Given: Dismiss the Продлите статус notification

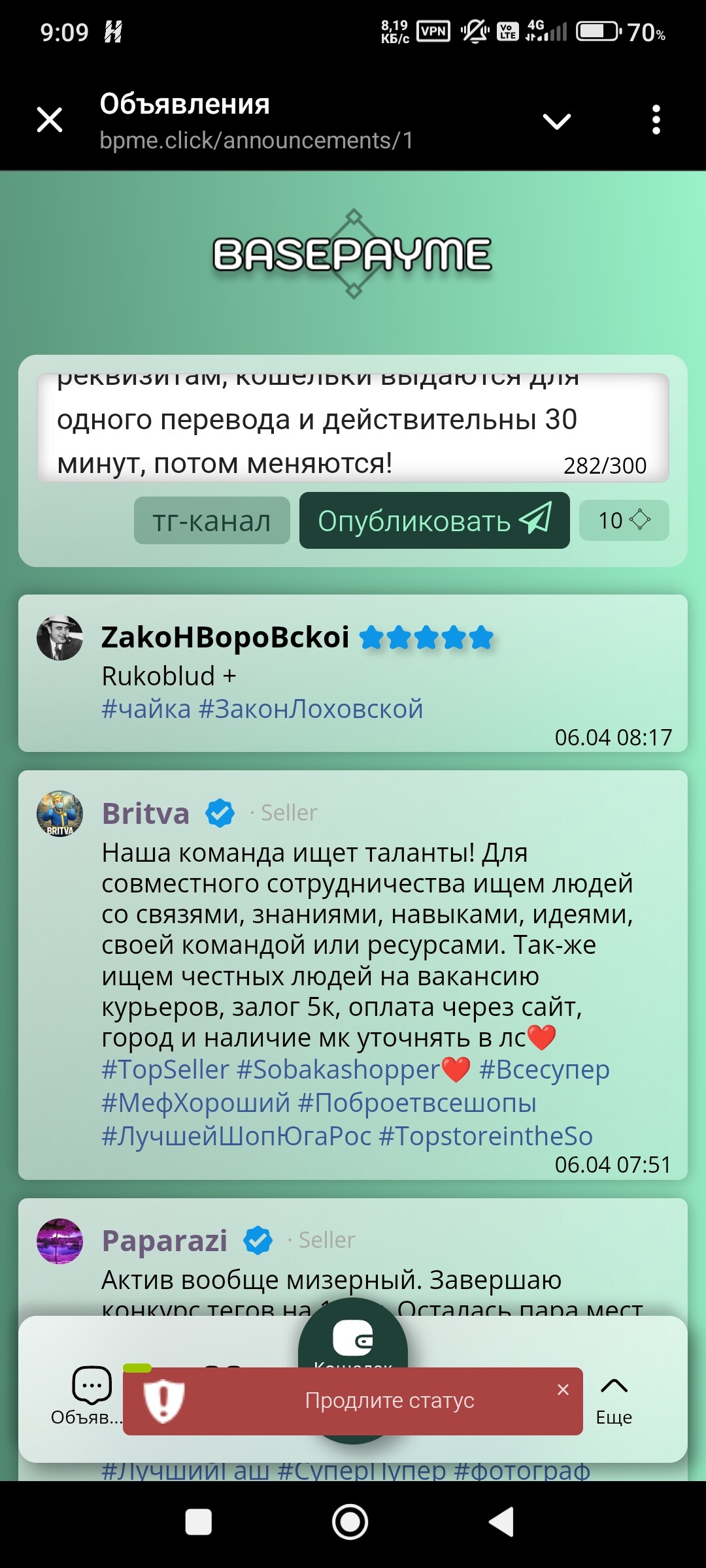Looking at the screenshot, I should click(563, 1390).
